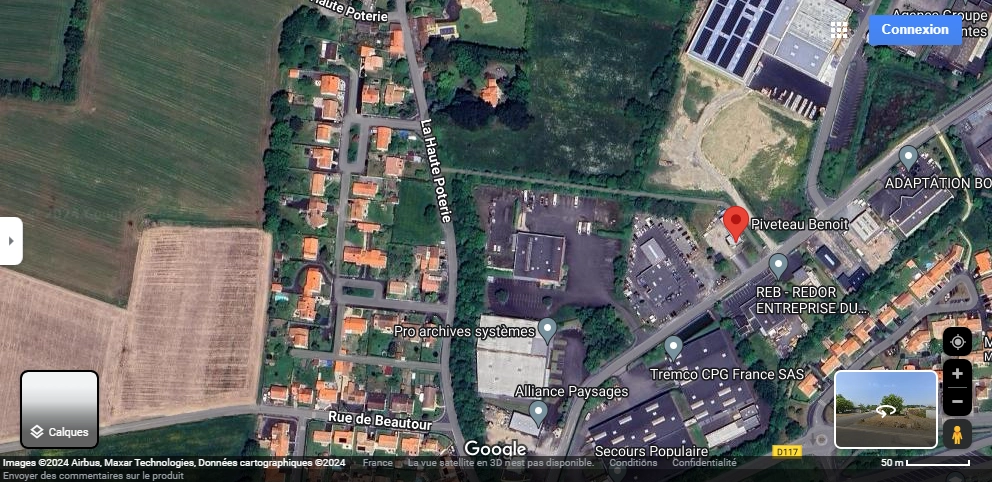Open the Pro archives systèmes marker
992x482 pixels.
547,329
